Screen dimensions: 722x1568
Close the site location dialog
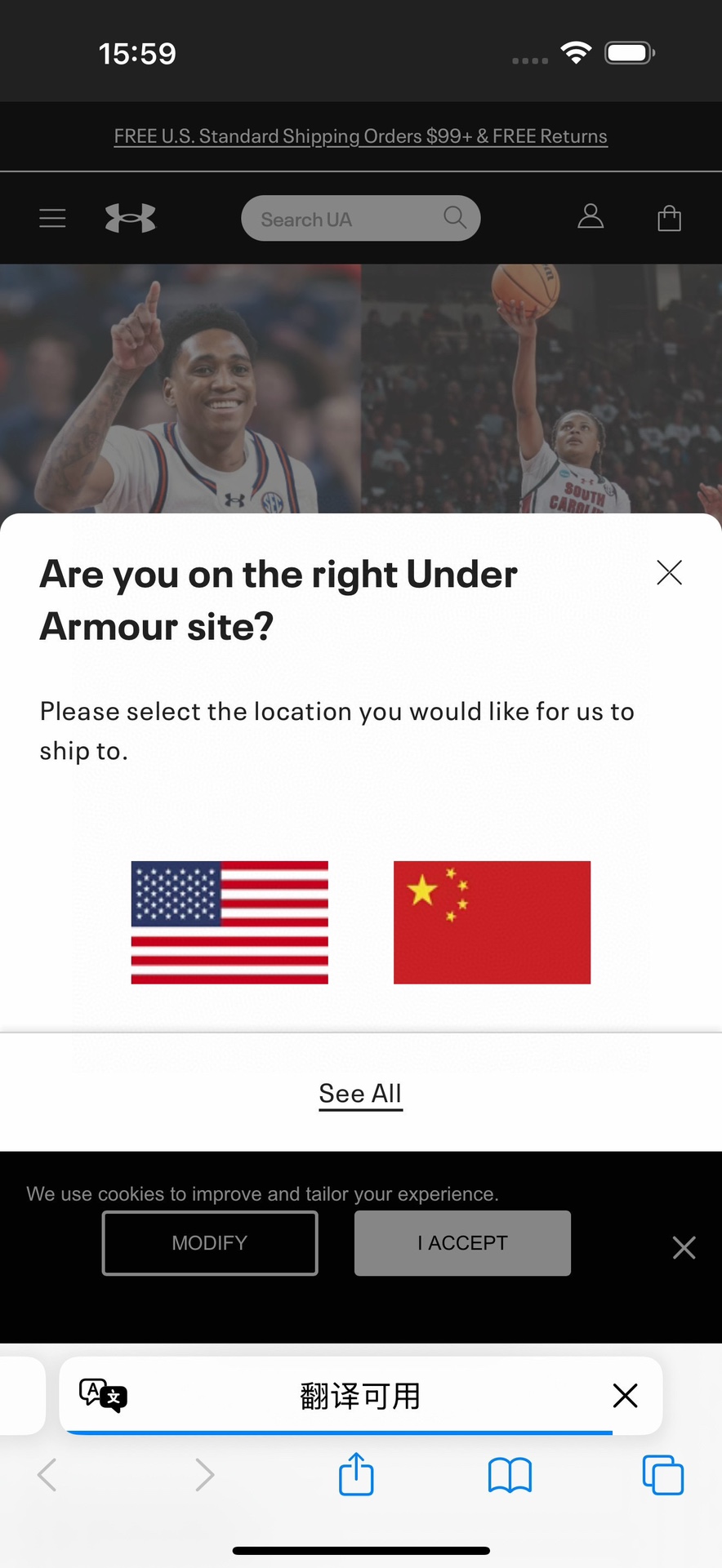point(669,573)
